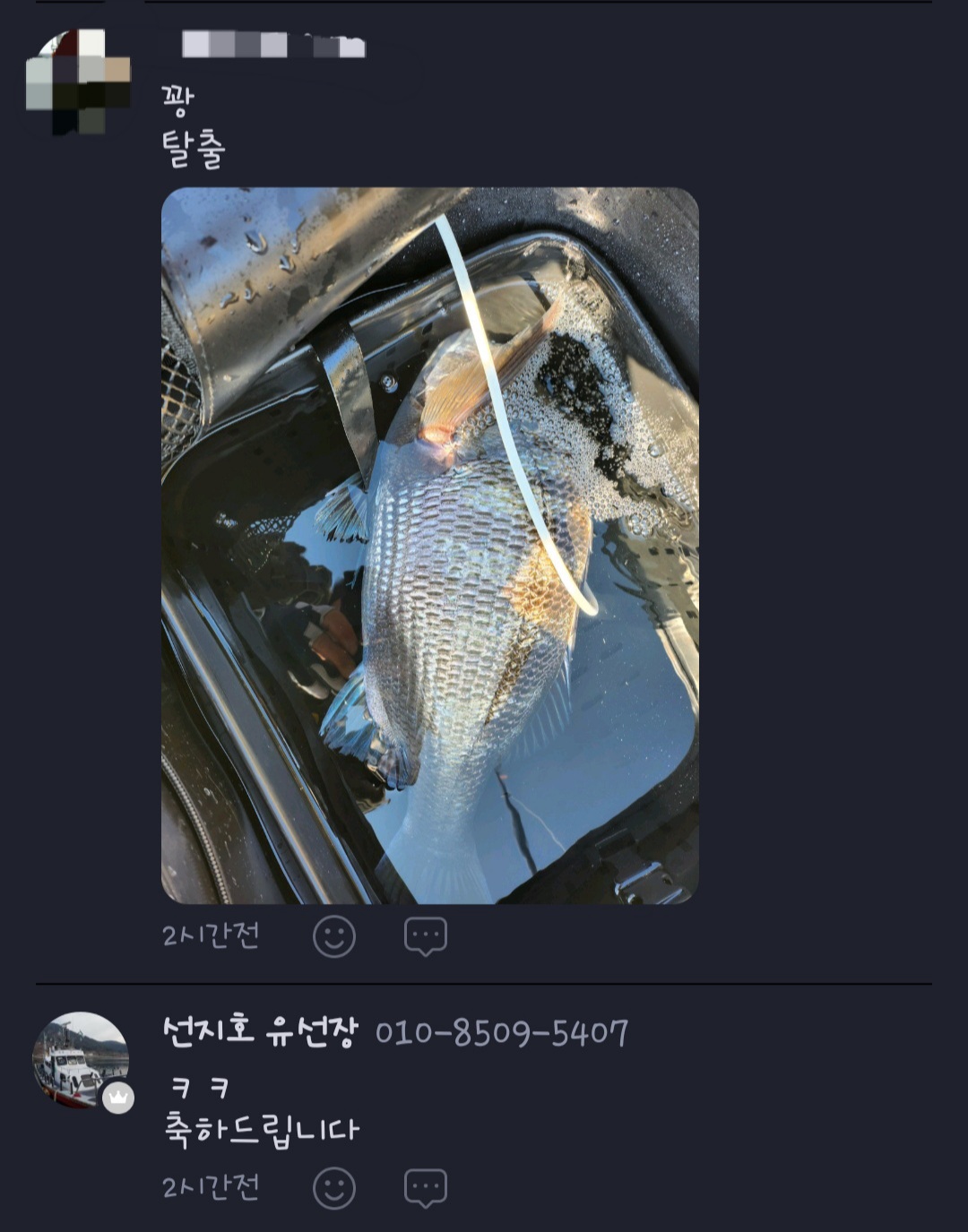Open the fish photo in the 탈출 post

pos(429,545)
